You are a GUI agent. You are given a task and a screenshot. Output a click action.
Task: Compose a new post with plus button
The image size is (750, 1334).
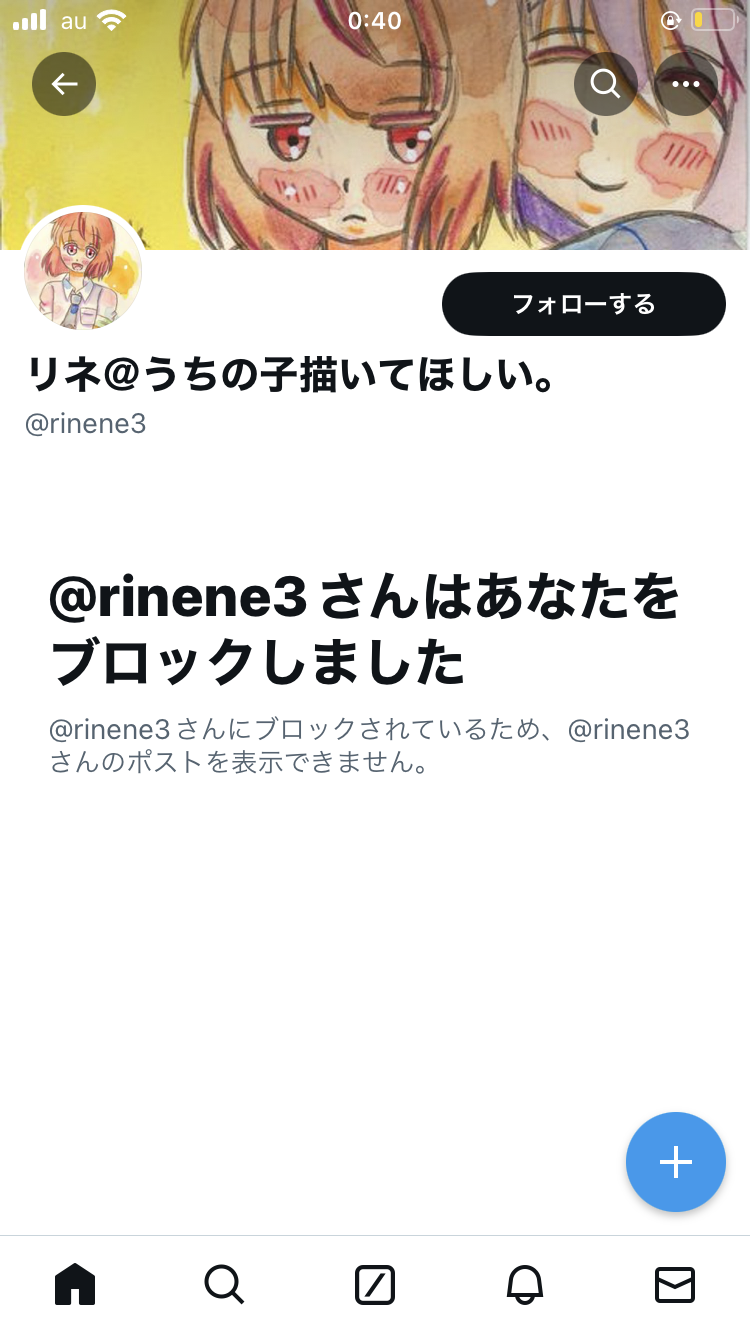[676, 1162]
